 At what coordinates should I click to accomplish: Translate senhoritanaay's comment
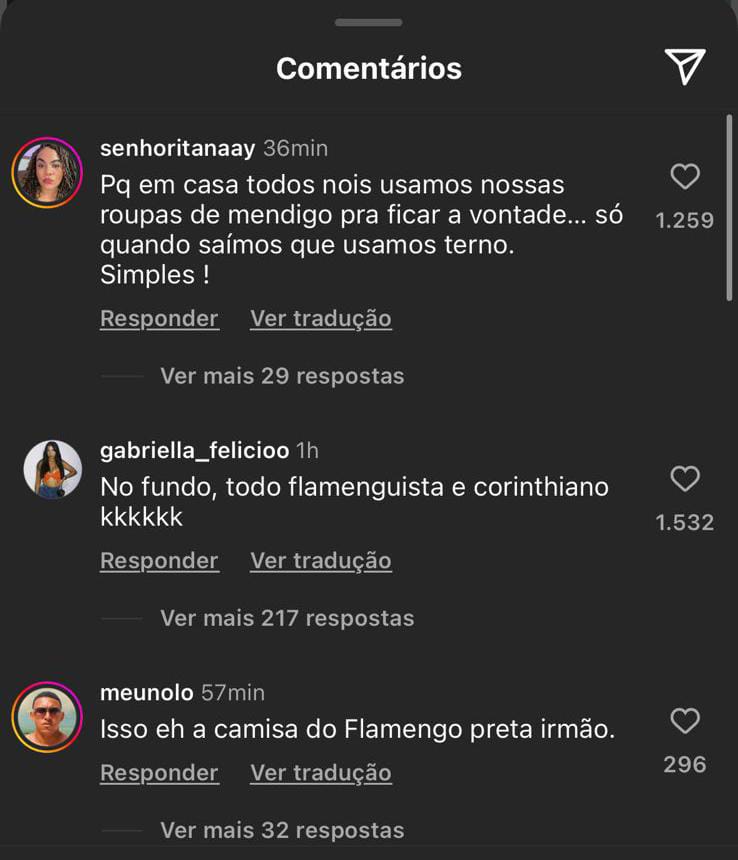tap(320, 318)
